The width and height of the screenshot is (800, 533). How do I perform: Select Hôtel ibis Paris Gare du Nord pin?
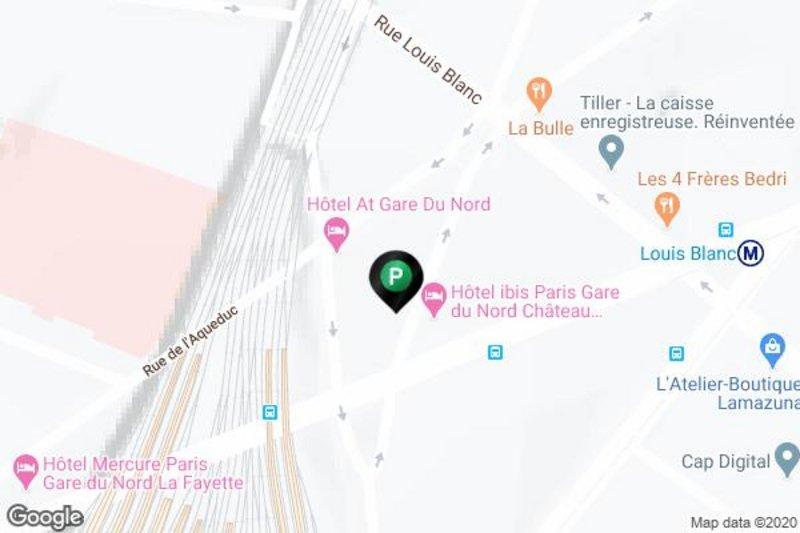(433, 297)
